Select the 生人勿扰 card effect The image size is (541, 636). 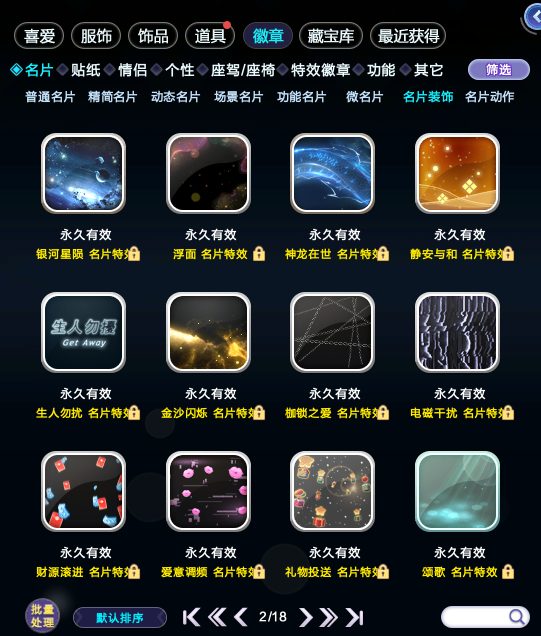click(x=84, y=333)
